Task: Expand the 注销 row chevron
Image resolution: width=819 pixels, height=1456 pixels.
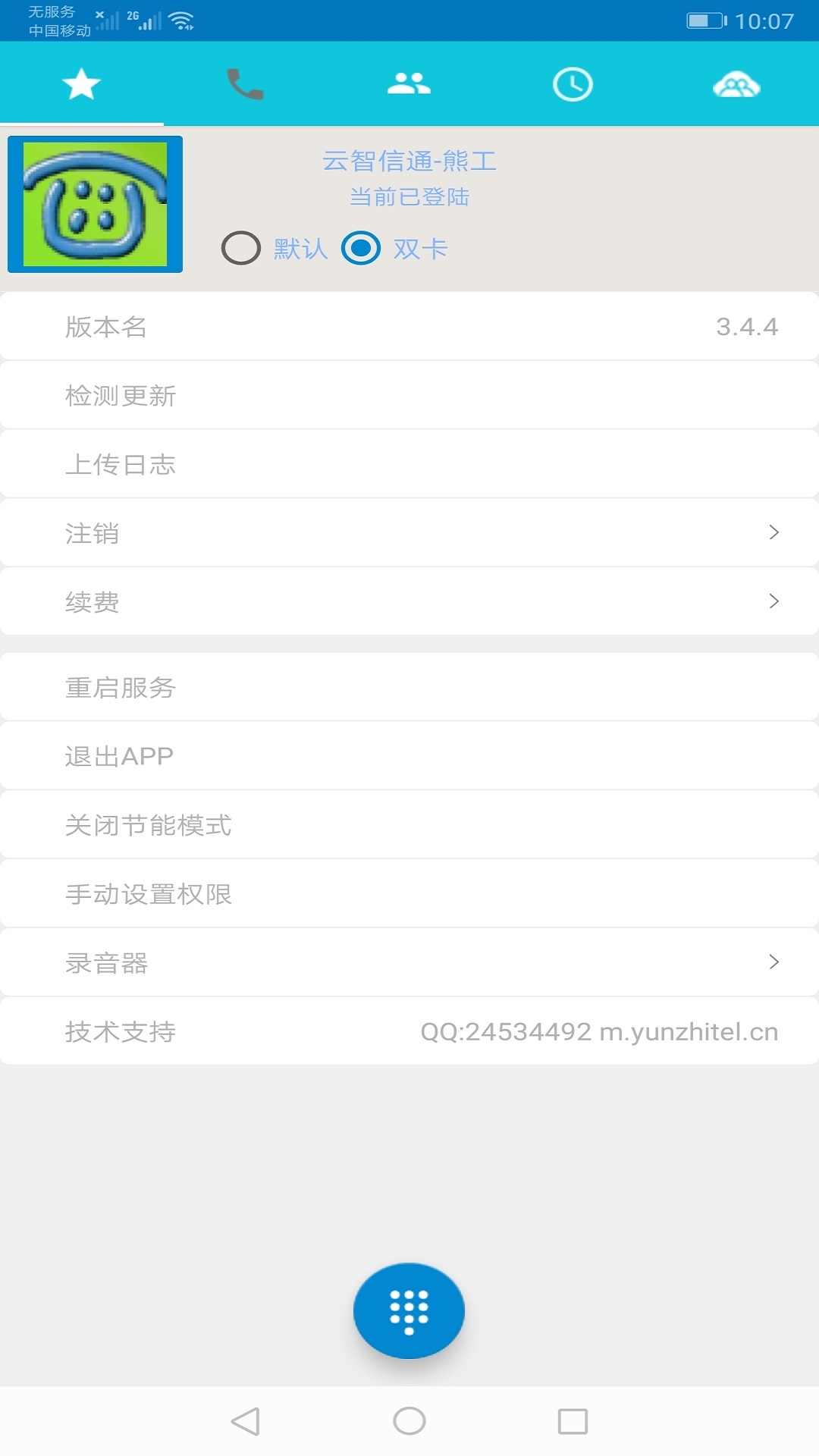Action: click(x=774, y=532)
